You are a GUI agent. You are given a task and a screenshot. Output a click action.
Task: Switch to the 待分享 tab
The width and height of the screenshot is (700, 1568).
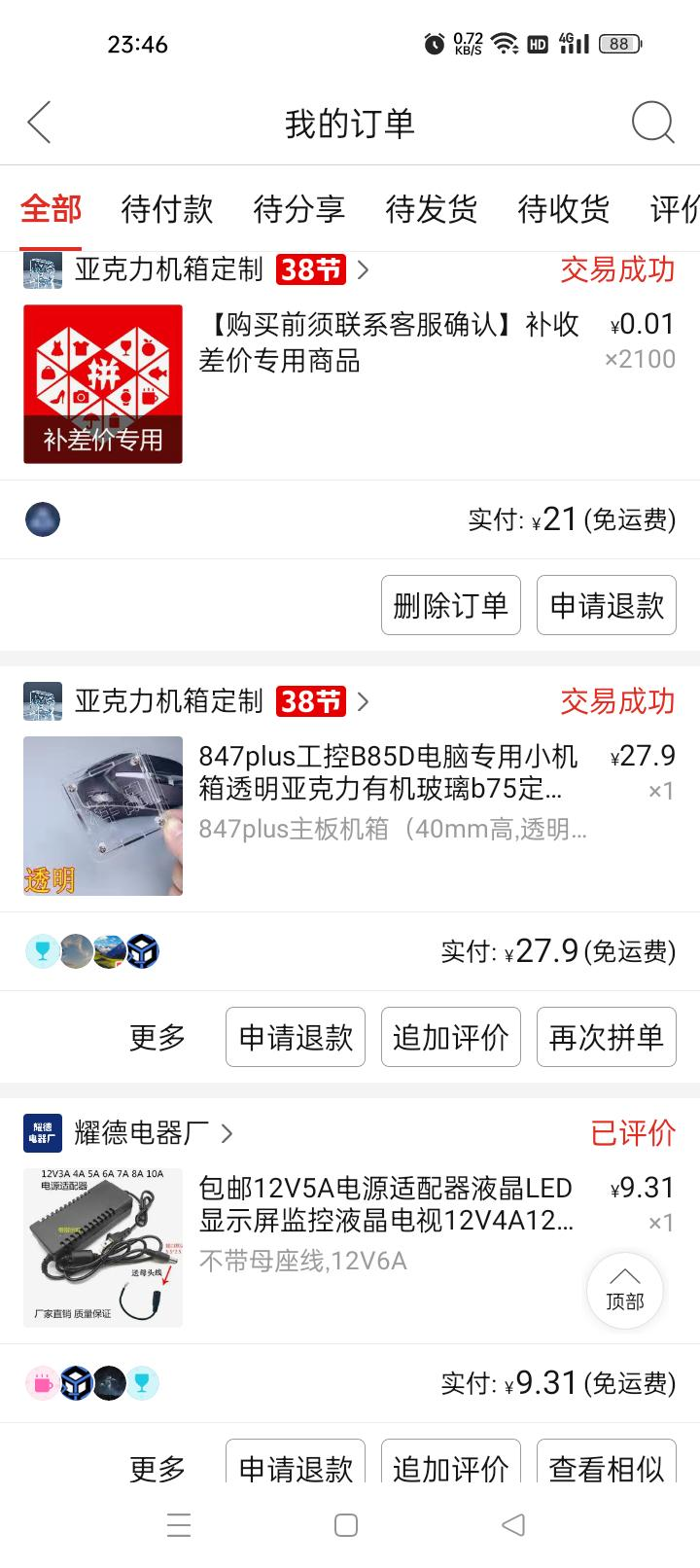[298, 209]
